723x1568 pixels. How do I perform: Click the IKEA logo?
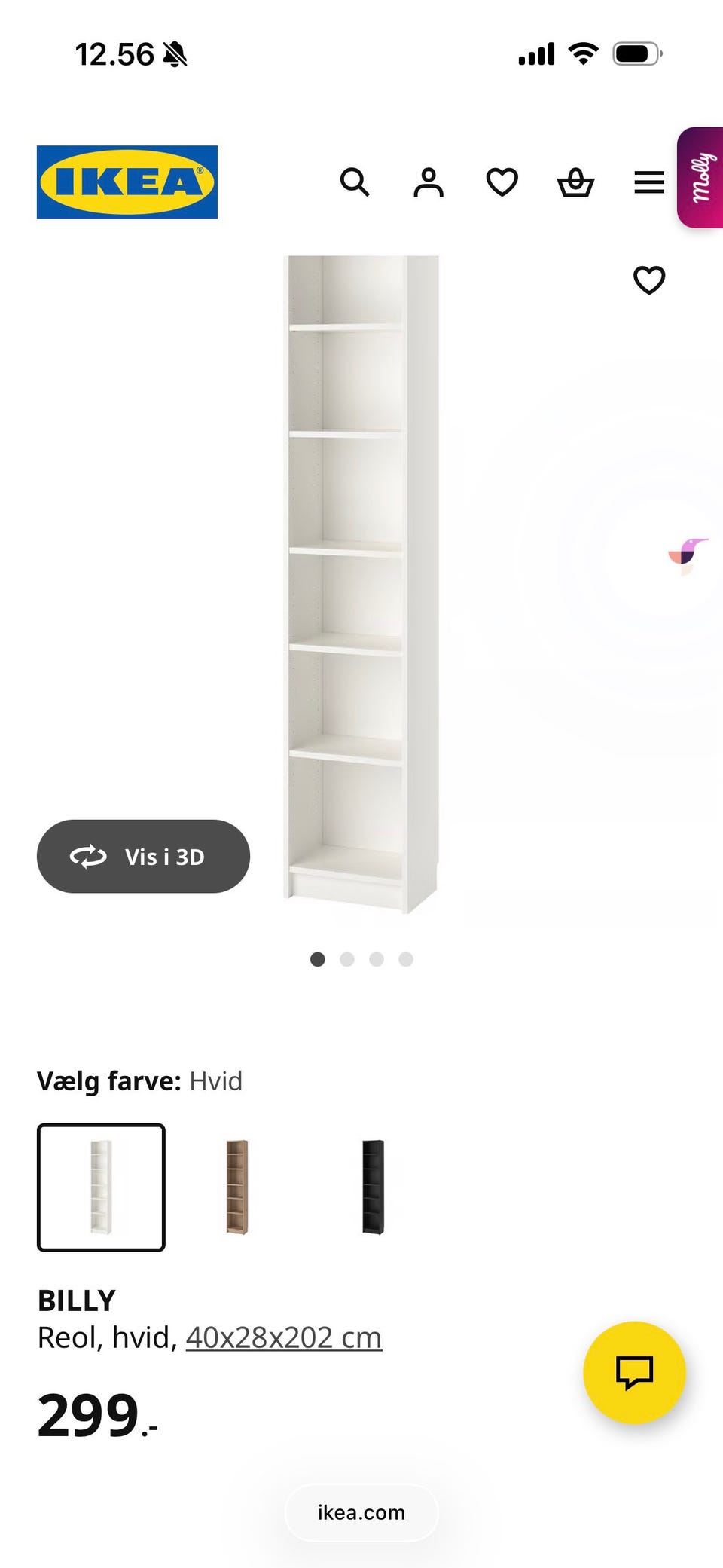126,181
